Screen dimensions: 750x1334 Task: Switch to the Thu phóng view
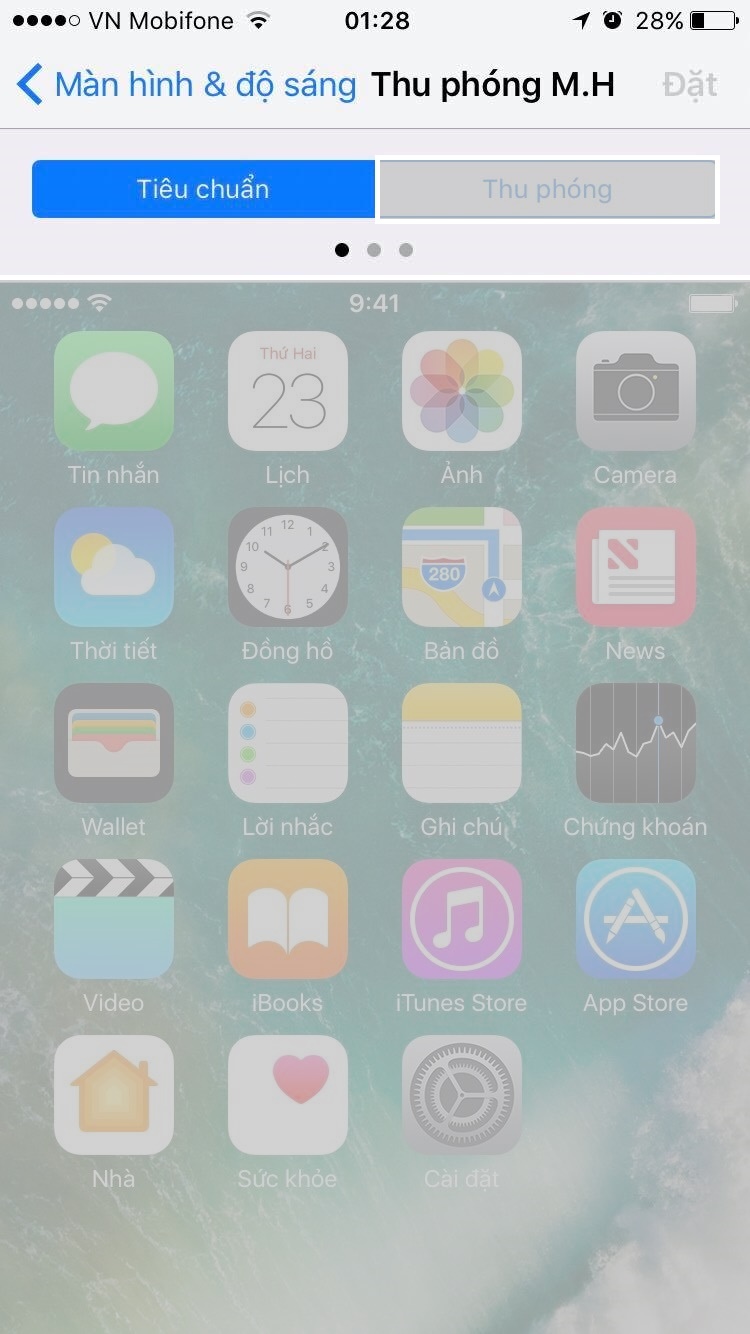click(x=547, y=189)
